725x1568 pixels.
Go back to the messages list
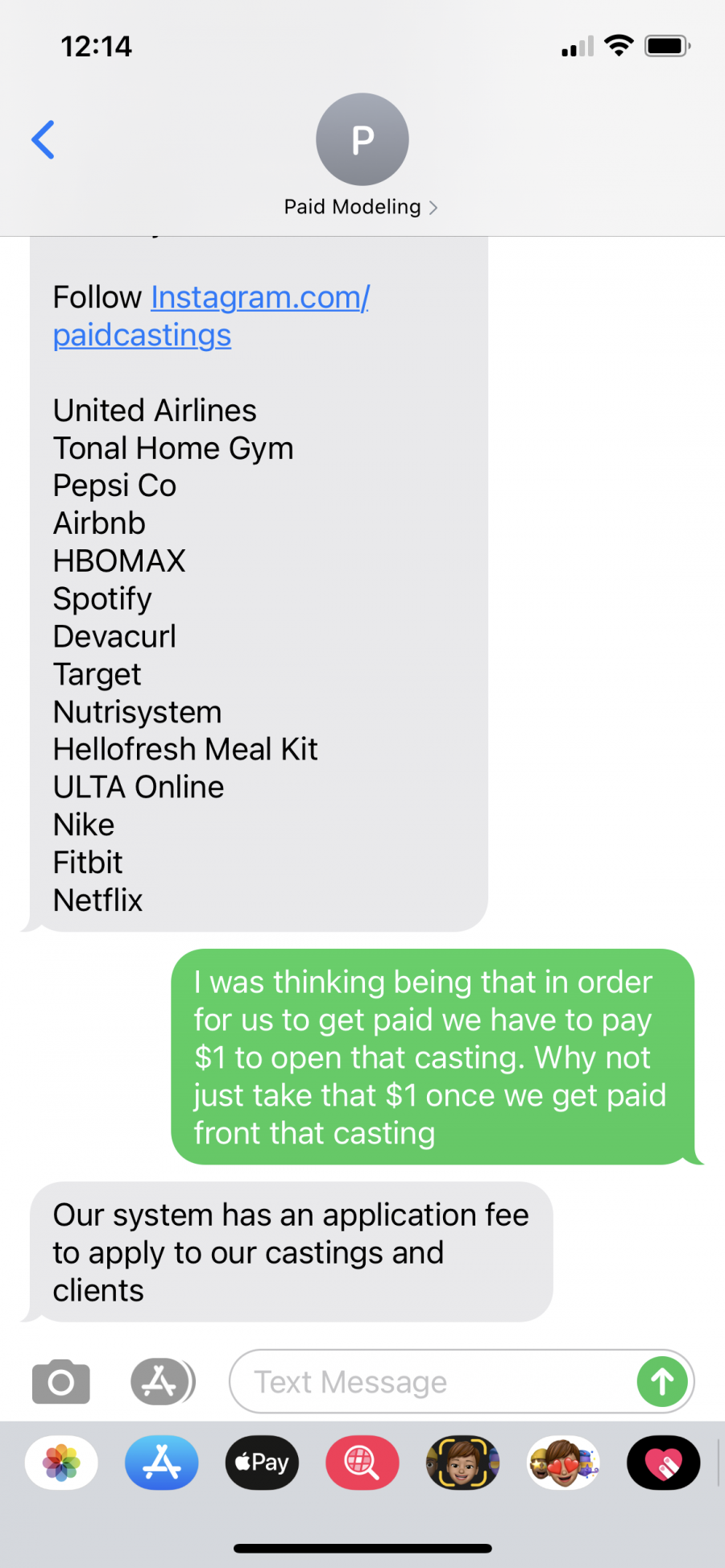[x=43, y=140]
